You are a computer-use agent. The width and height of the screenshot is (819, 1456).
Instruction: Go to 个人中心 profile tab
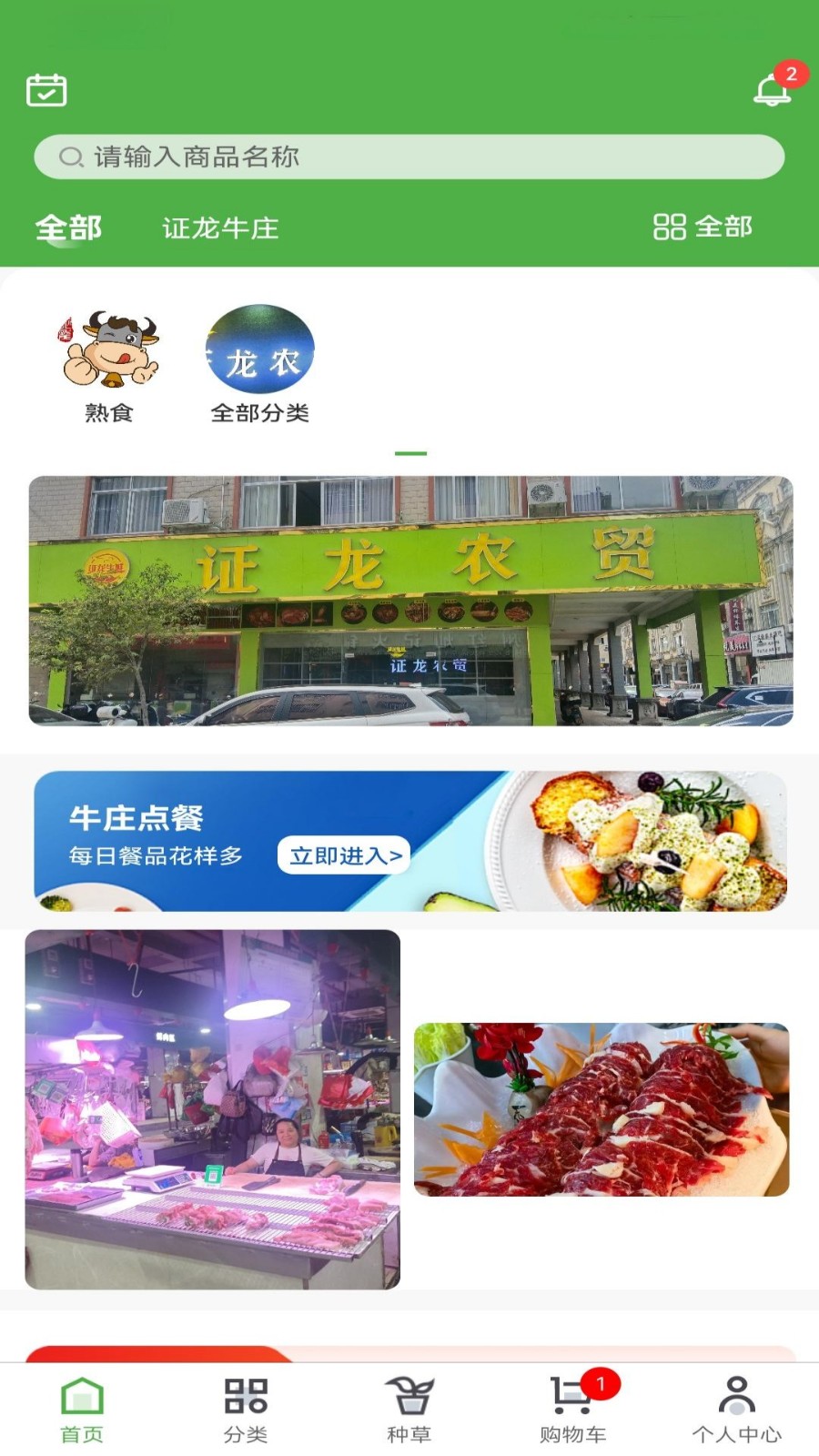tap(737, 1410)
